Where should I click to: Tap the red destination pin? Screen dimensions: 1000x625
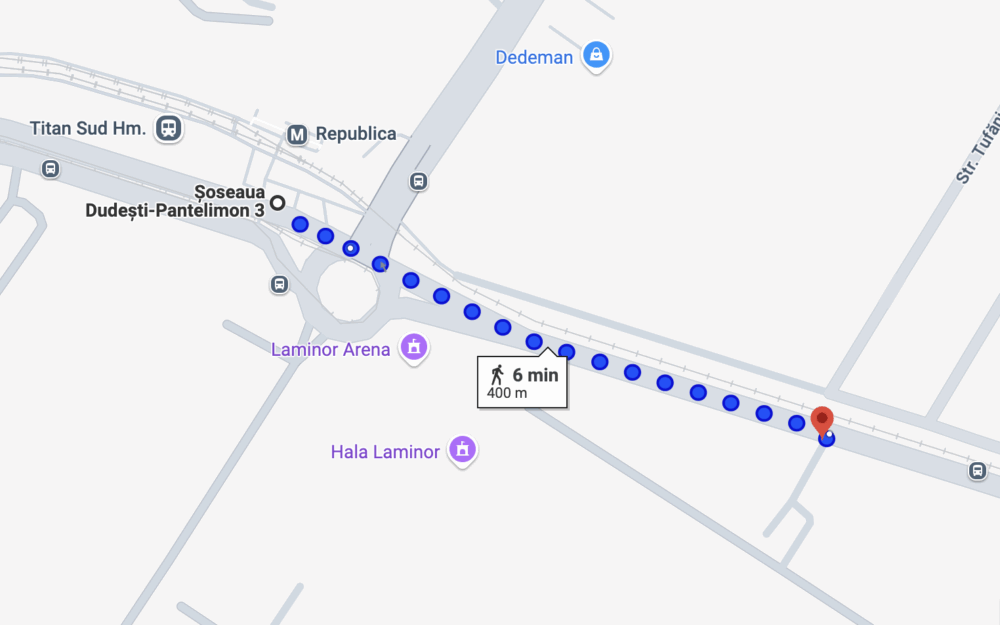pyautogui.click(x=822, y=419)
